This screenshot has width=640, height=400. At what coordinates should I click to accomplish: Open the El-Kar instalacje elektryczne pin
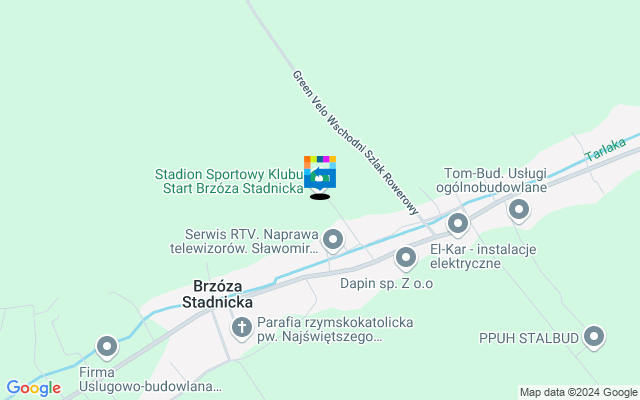click(458, 222)
